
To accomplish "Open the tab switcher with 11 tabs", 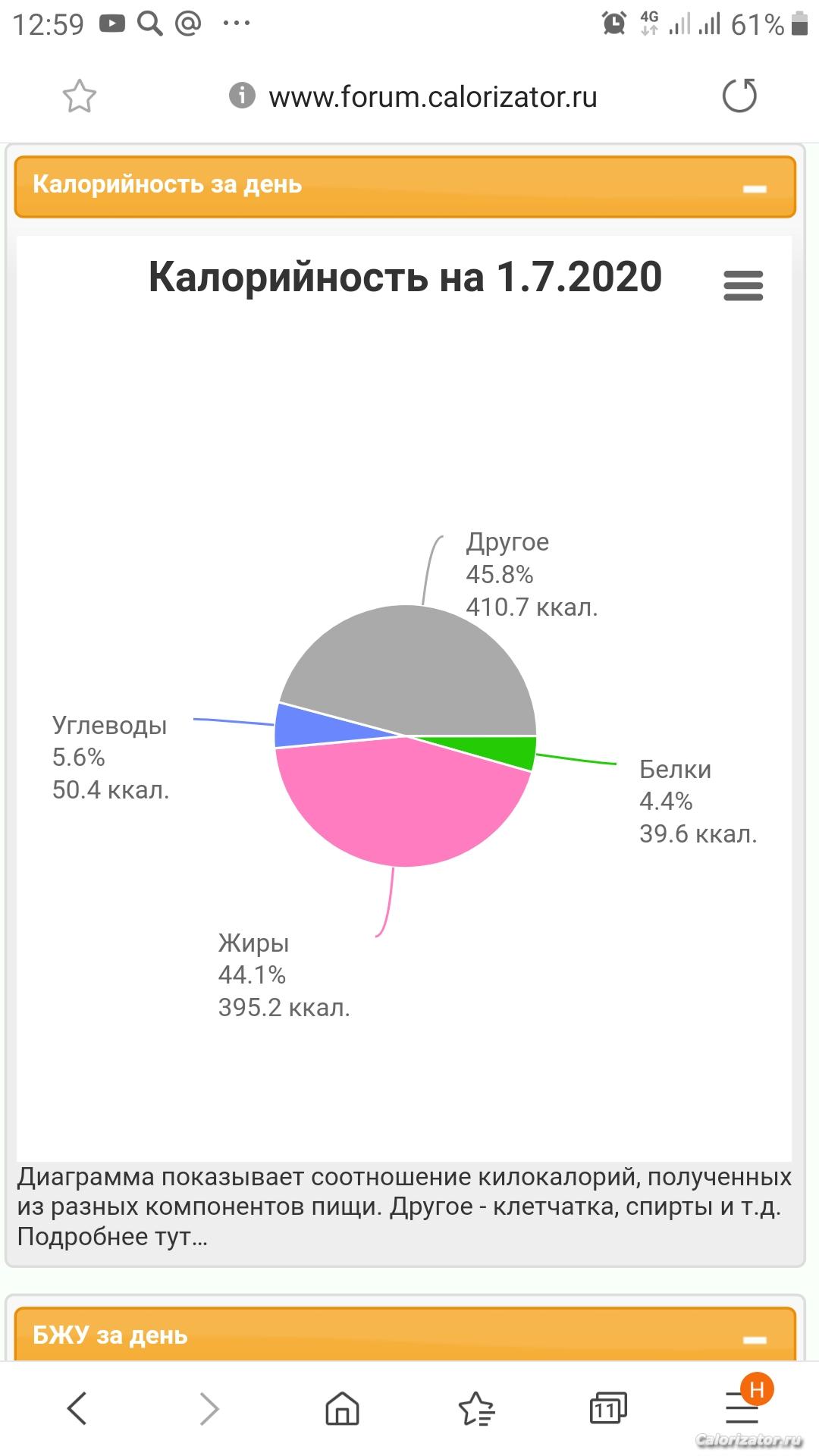I will pyautogui.click(x=608, y=1409).
